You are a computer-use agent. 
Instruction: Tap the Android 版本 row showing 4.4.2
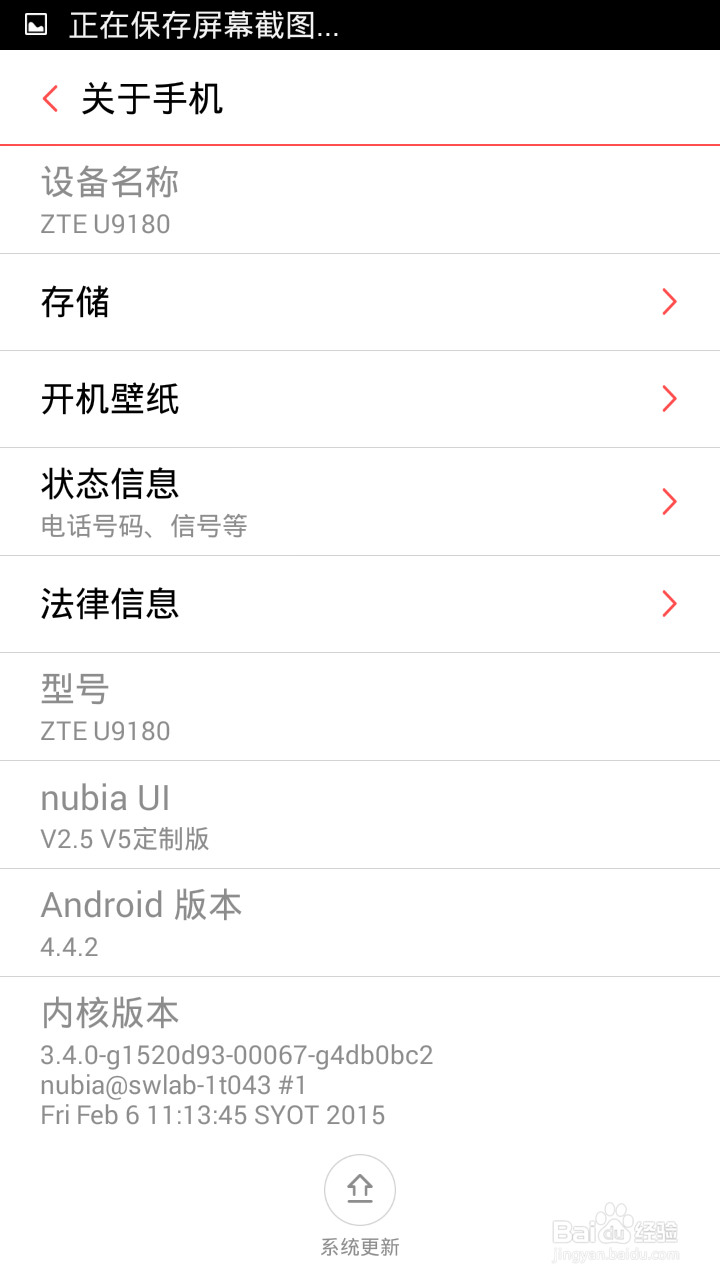click(x=360, y=922)
